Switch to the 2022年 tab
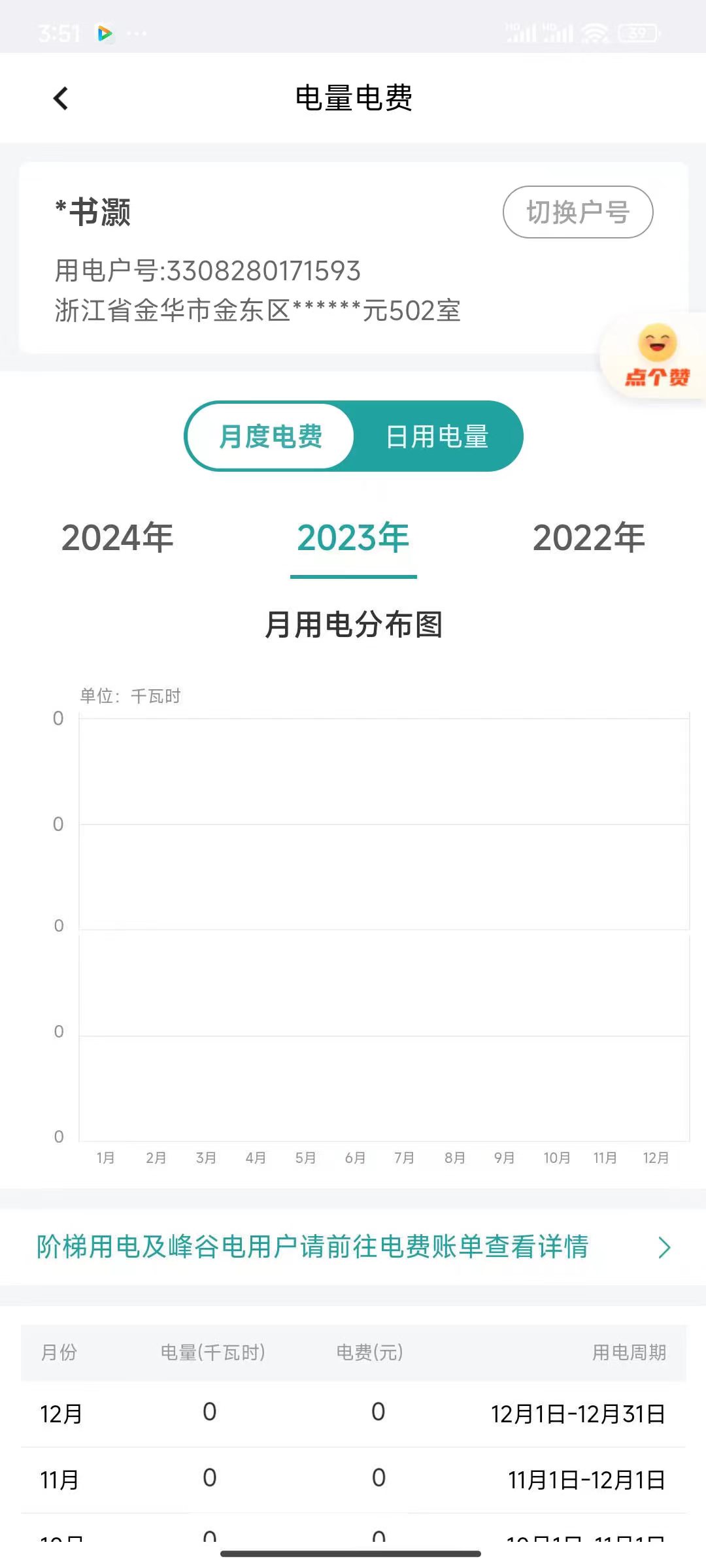This screenshot has width=706, height=1568. pos(588,538)
